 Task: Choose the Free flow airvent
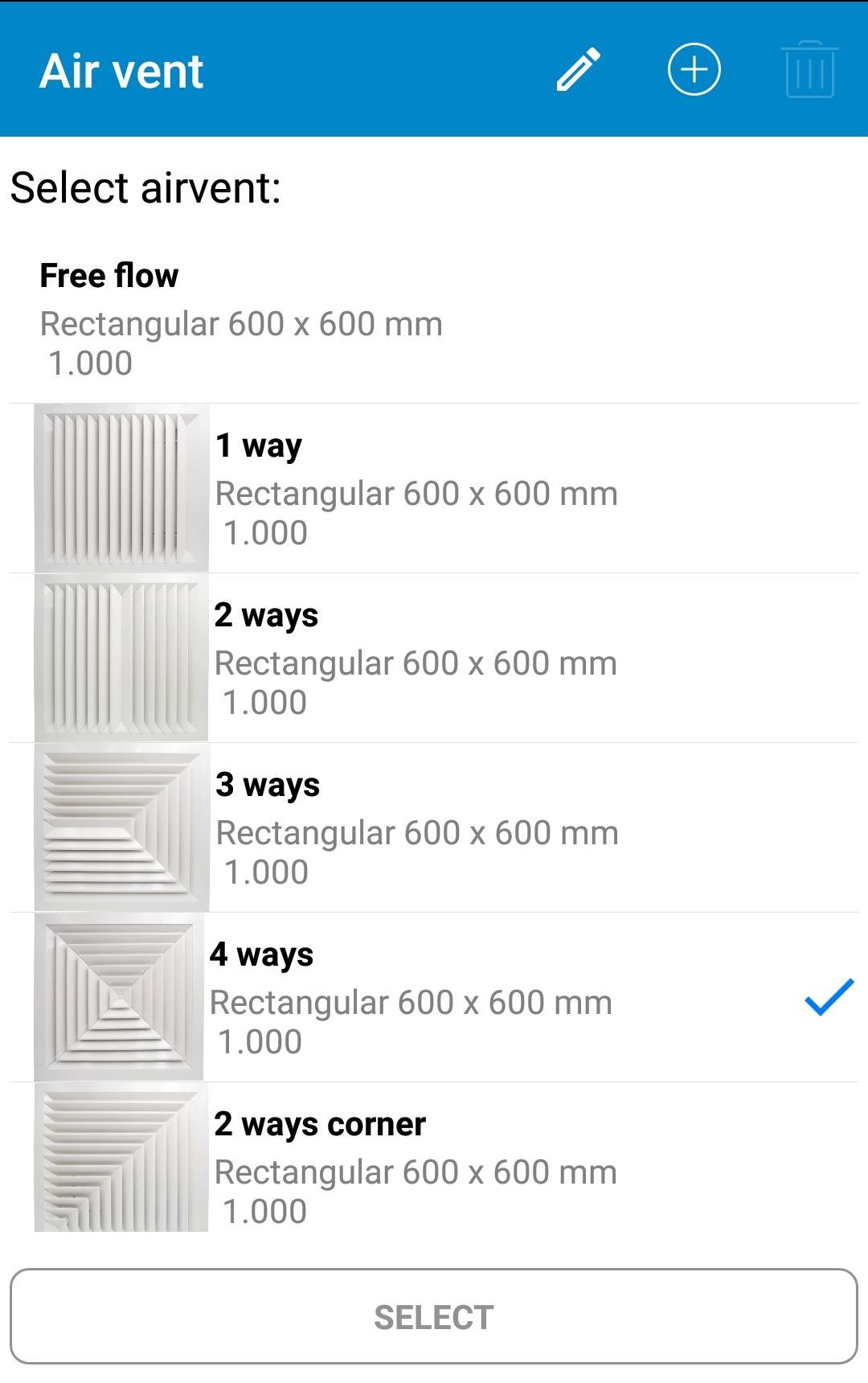(x=434, y=319)
